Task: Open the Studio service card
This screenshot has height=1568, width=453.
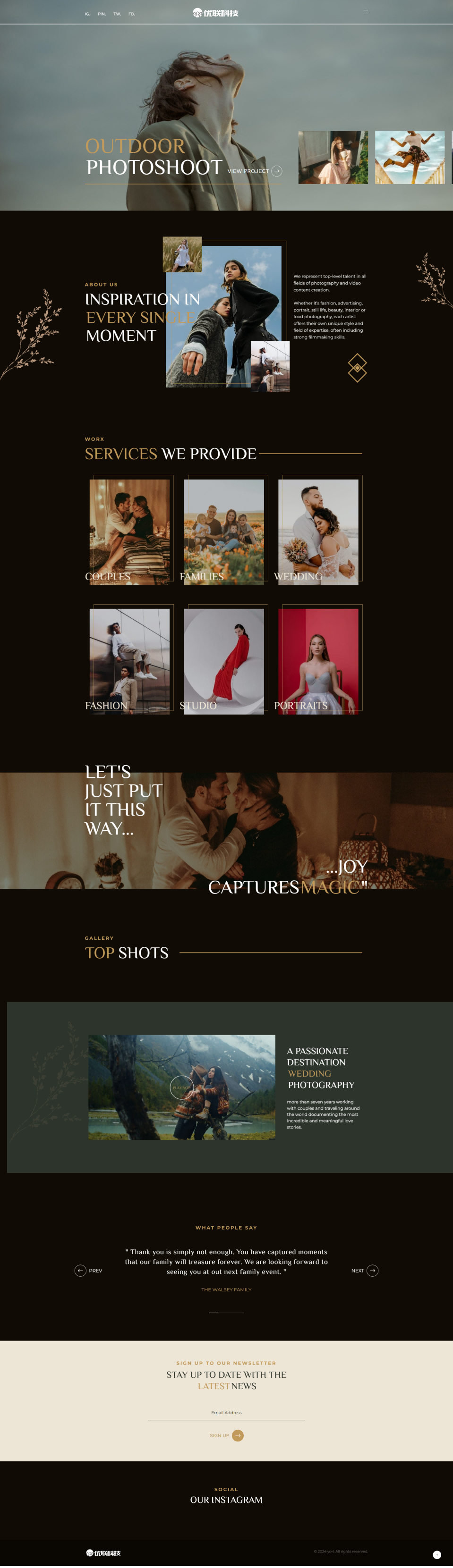Action: [224, 660]
